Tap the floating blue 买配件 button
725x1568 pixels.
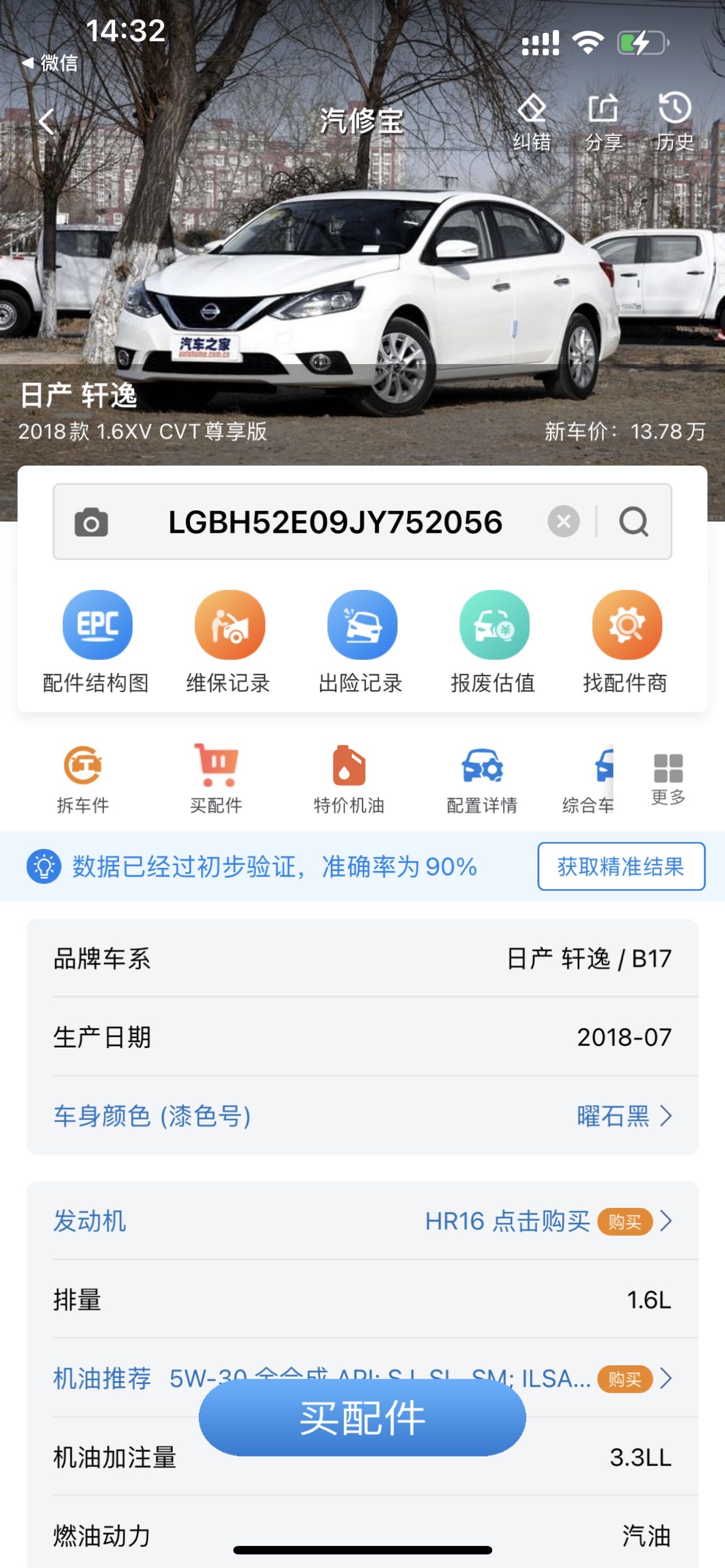(362, 1417)
